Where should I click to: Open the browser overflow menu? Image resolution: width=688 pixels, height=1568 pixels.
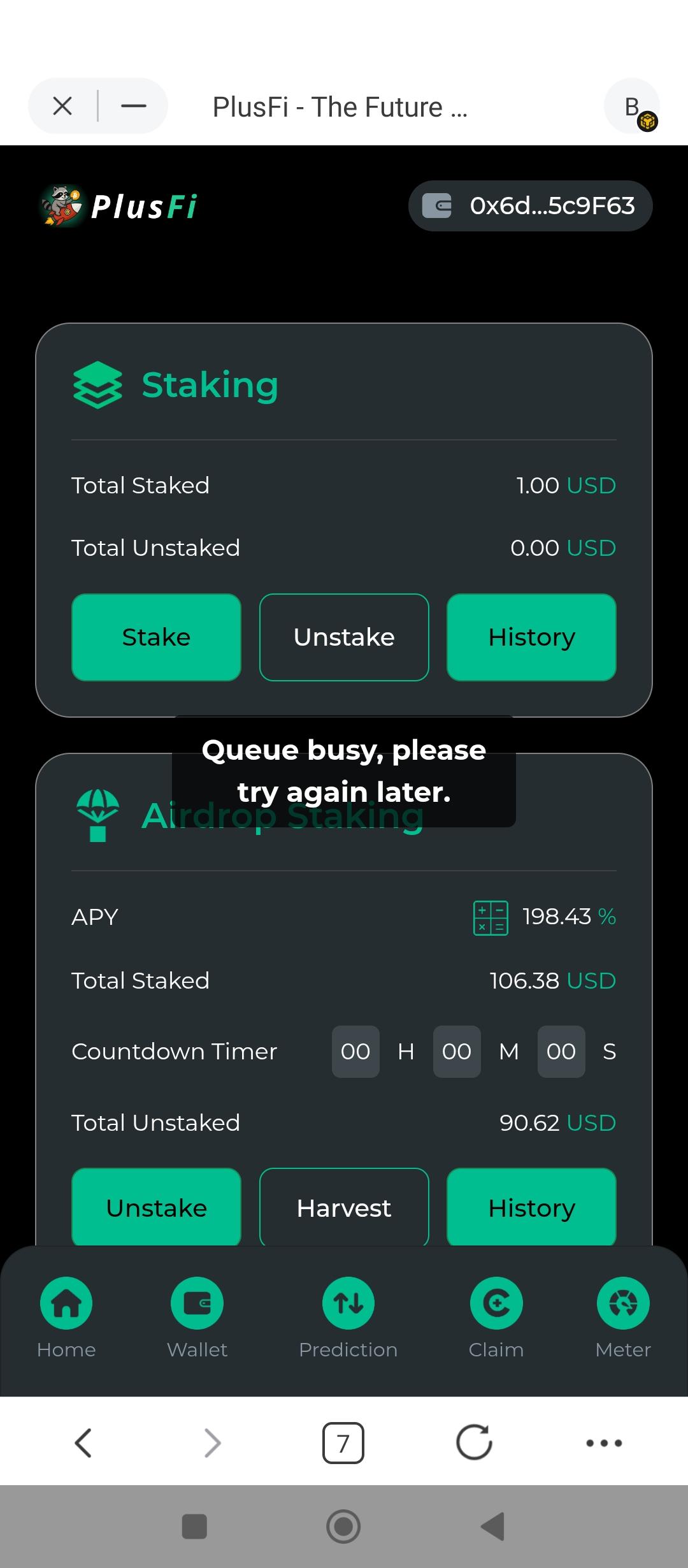[604, 1442]
